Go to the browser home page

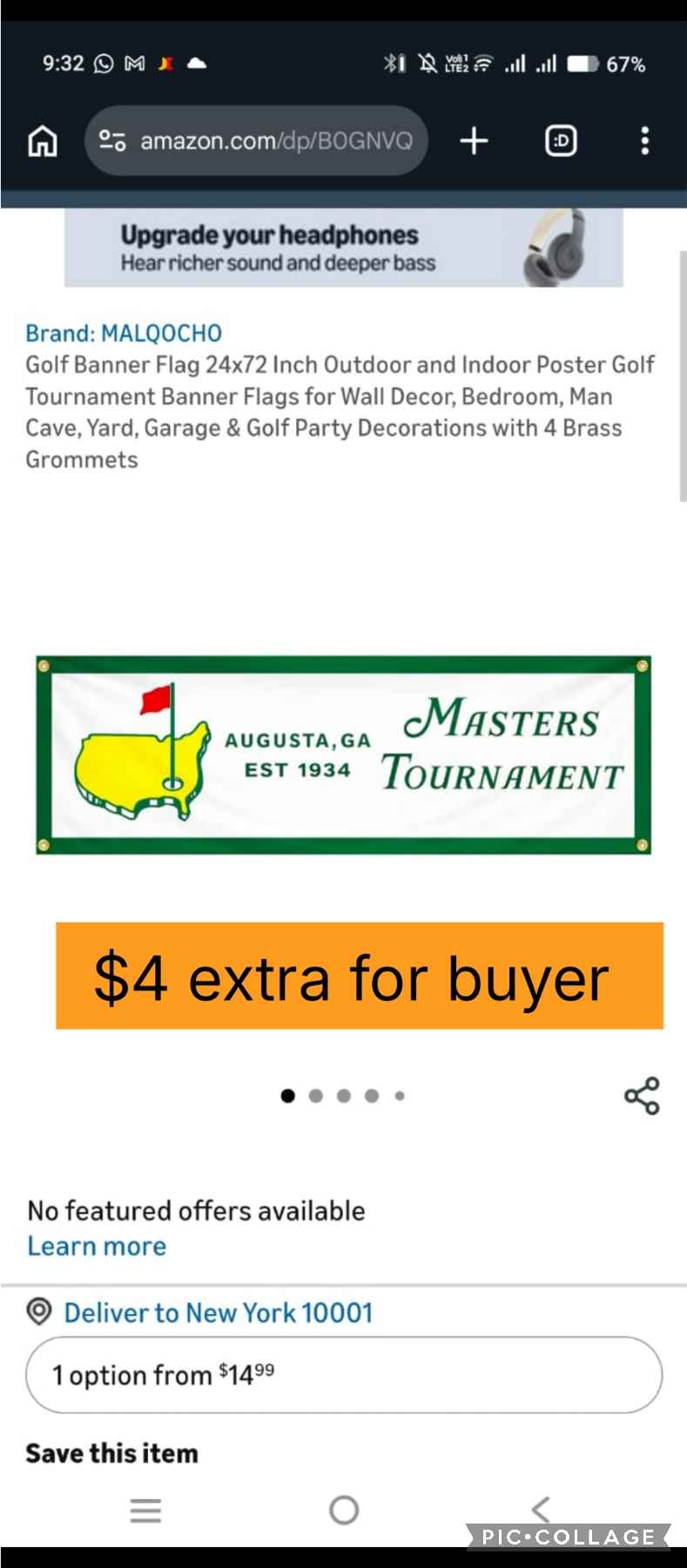43,140
